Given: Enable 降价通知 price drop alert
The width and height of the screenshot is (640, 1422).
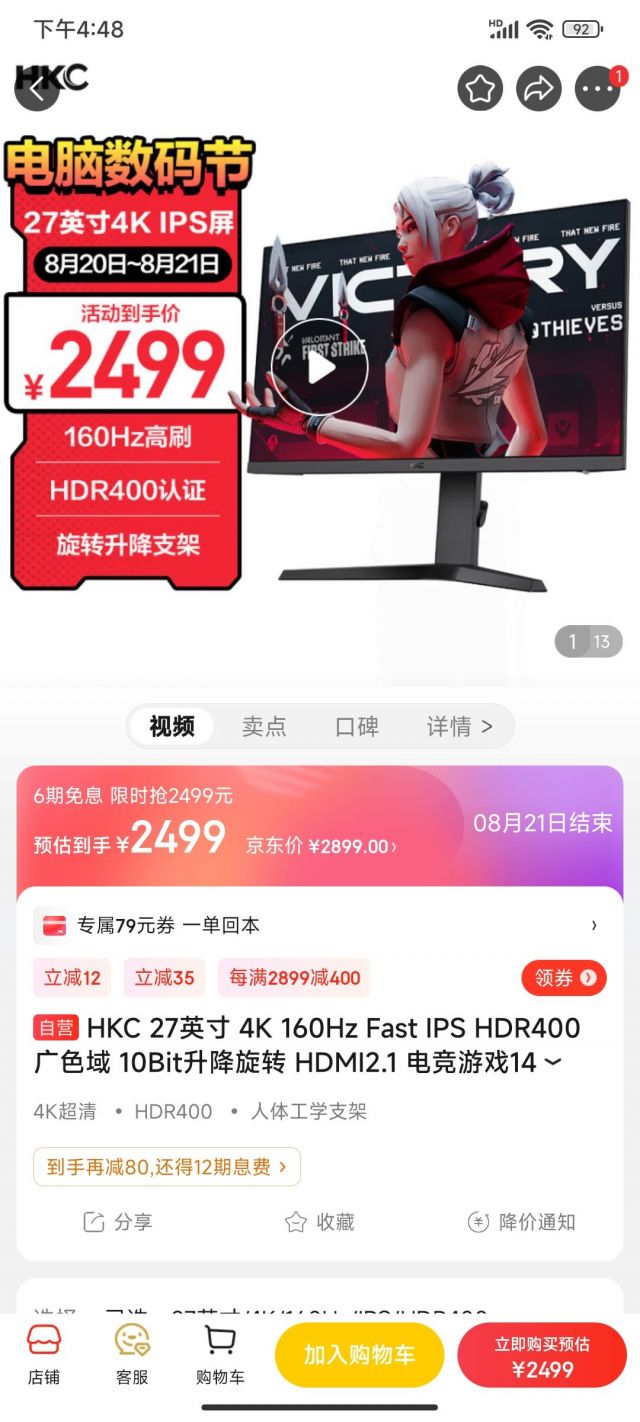Looking at the screenshot, I should [x=522, y=1222].
